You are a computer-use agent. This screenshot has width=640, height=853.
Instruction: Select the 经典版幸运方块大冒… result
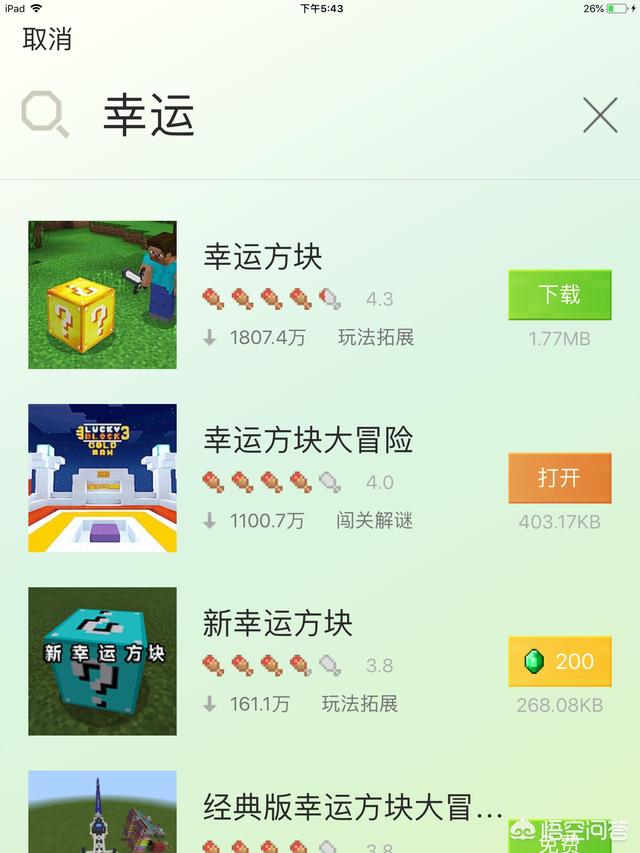click(352, 806)
